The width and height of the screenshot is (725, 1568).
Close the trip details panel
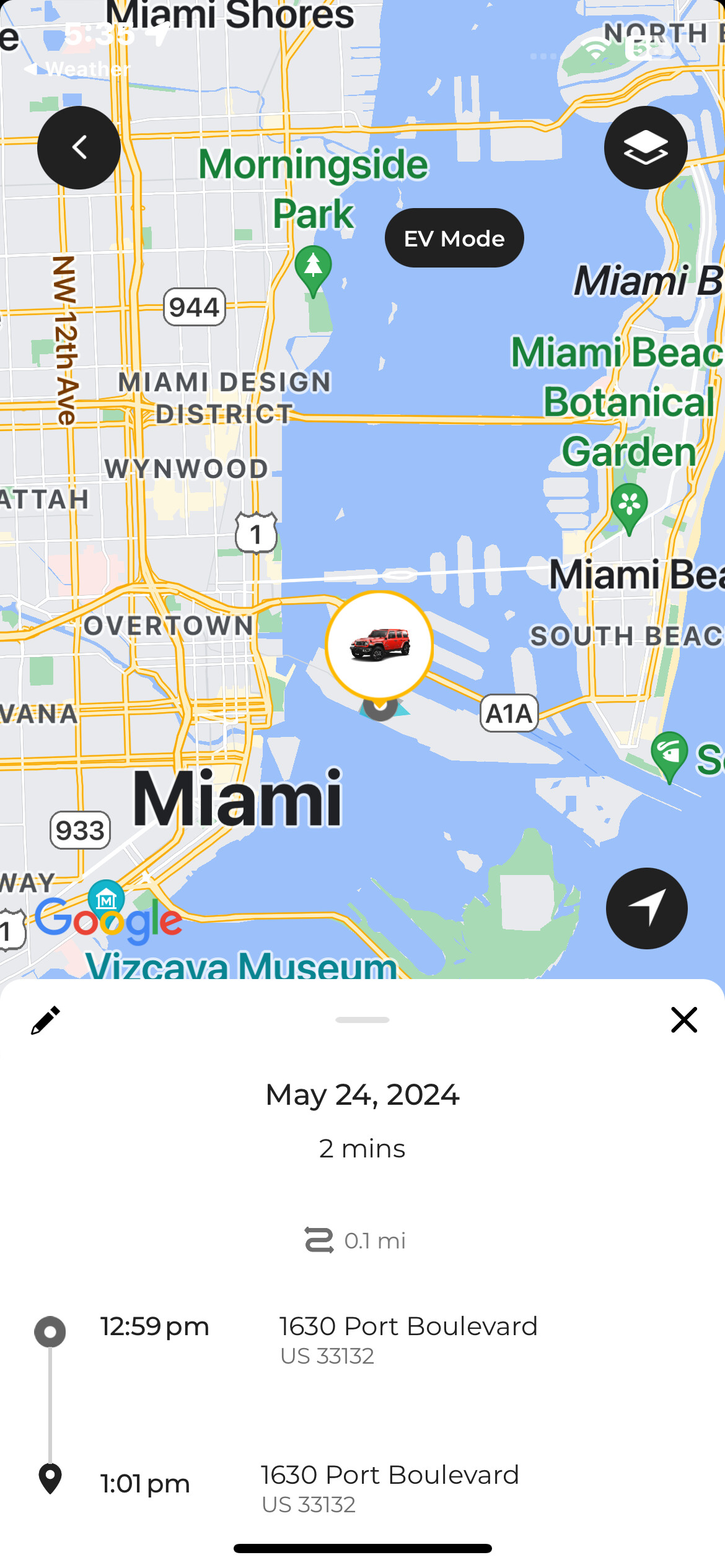pos(683,1019)
